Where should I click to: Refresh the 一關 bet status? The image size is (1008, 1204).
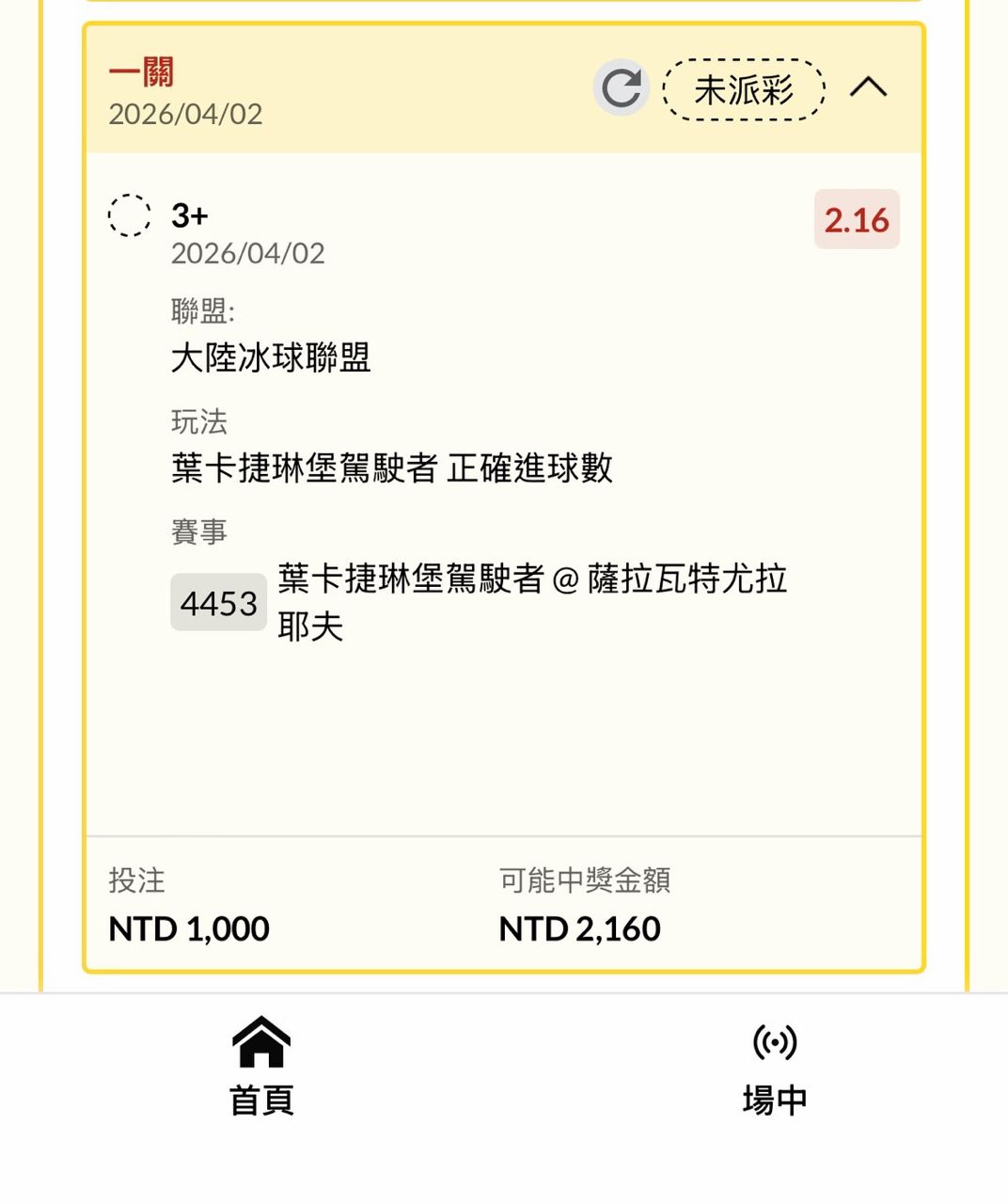click(621, 88)
